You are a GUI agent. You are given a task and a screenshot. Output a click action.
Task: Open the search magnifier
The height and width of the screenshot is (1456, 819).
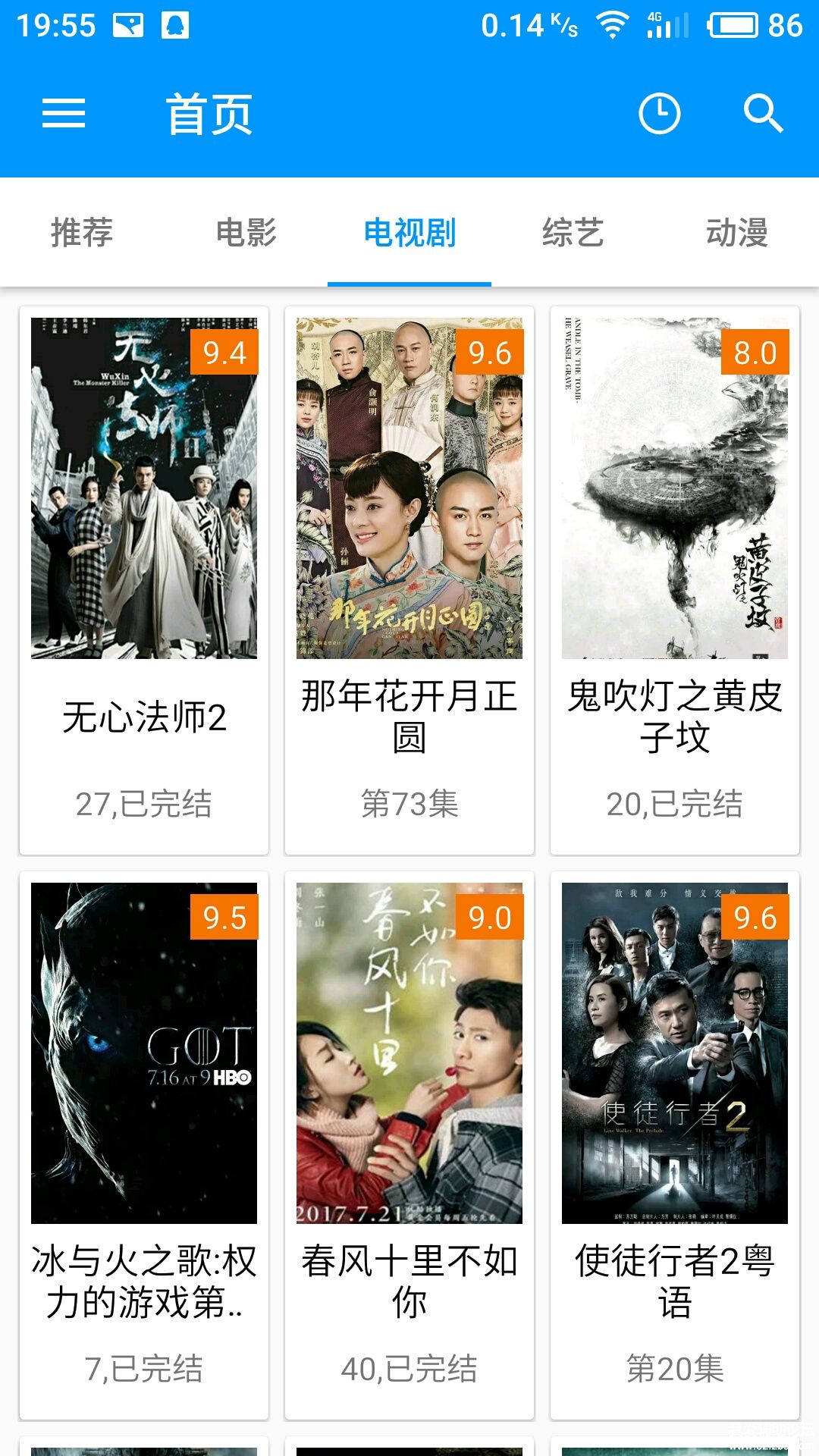762,114
